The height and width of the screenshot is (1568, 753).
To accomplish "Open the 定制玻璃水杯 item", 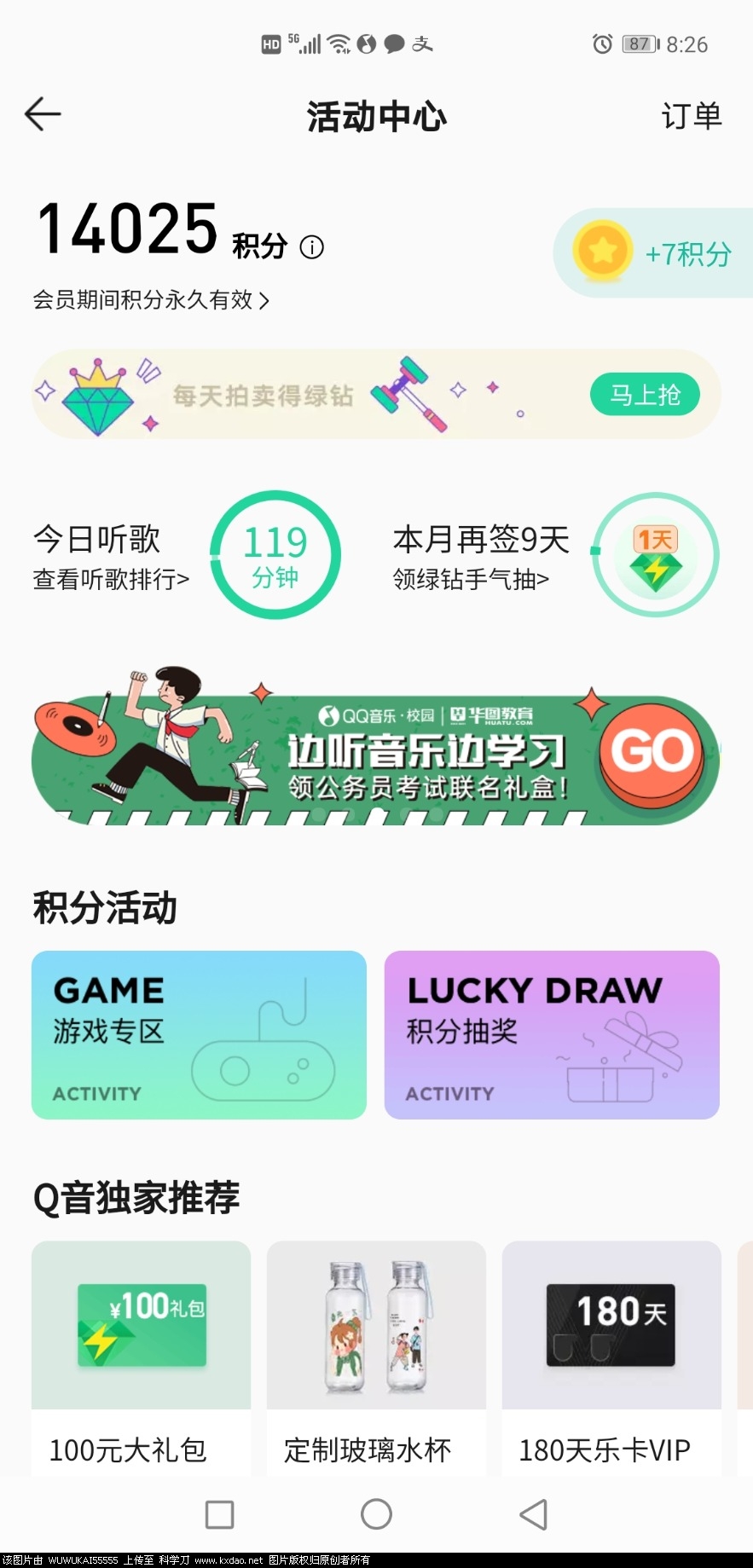I will coord(375,1356).
